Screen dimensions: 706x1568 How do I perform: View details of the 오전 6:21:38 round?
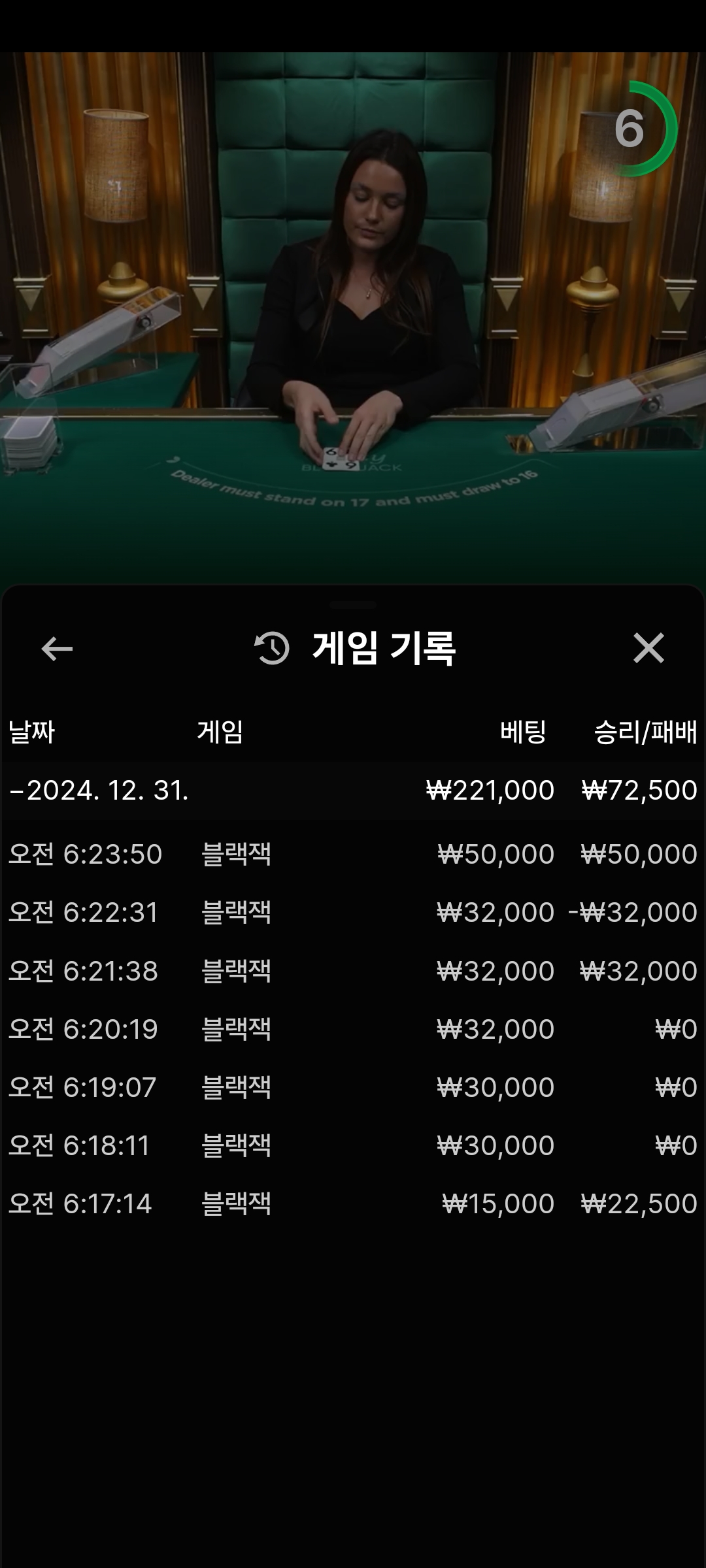tap(353, 971)
